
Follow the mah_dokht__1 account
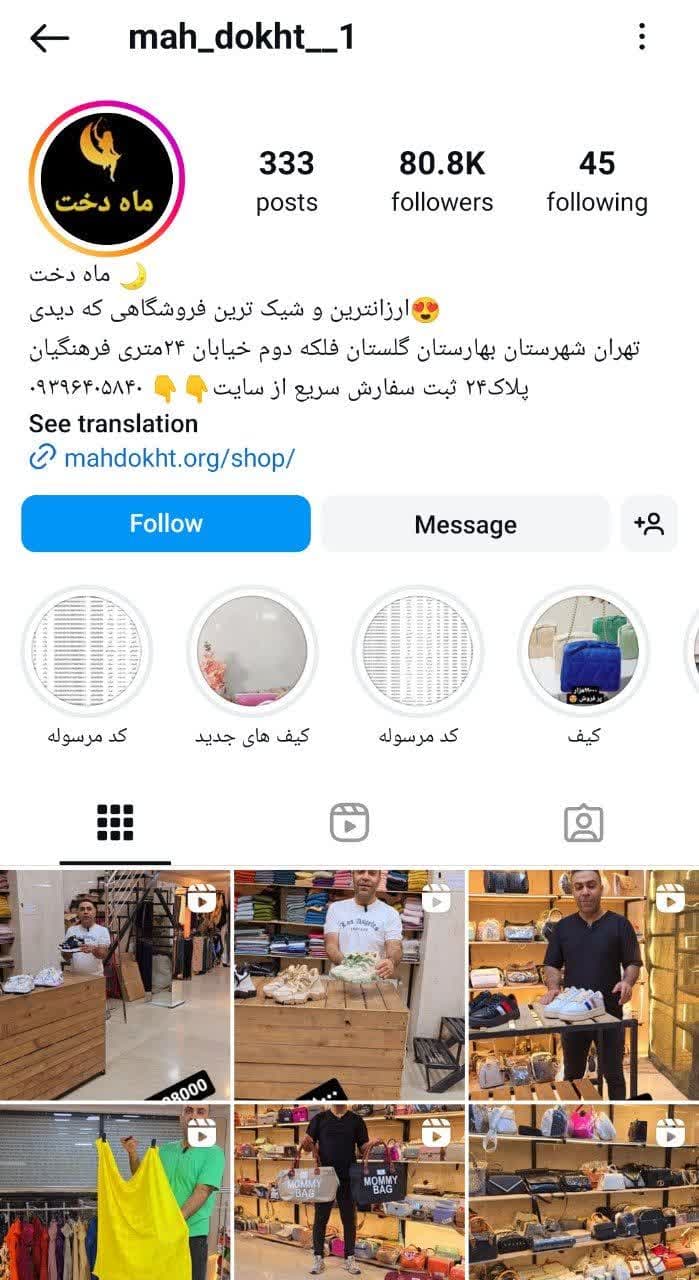click(166, 523)
